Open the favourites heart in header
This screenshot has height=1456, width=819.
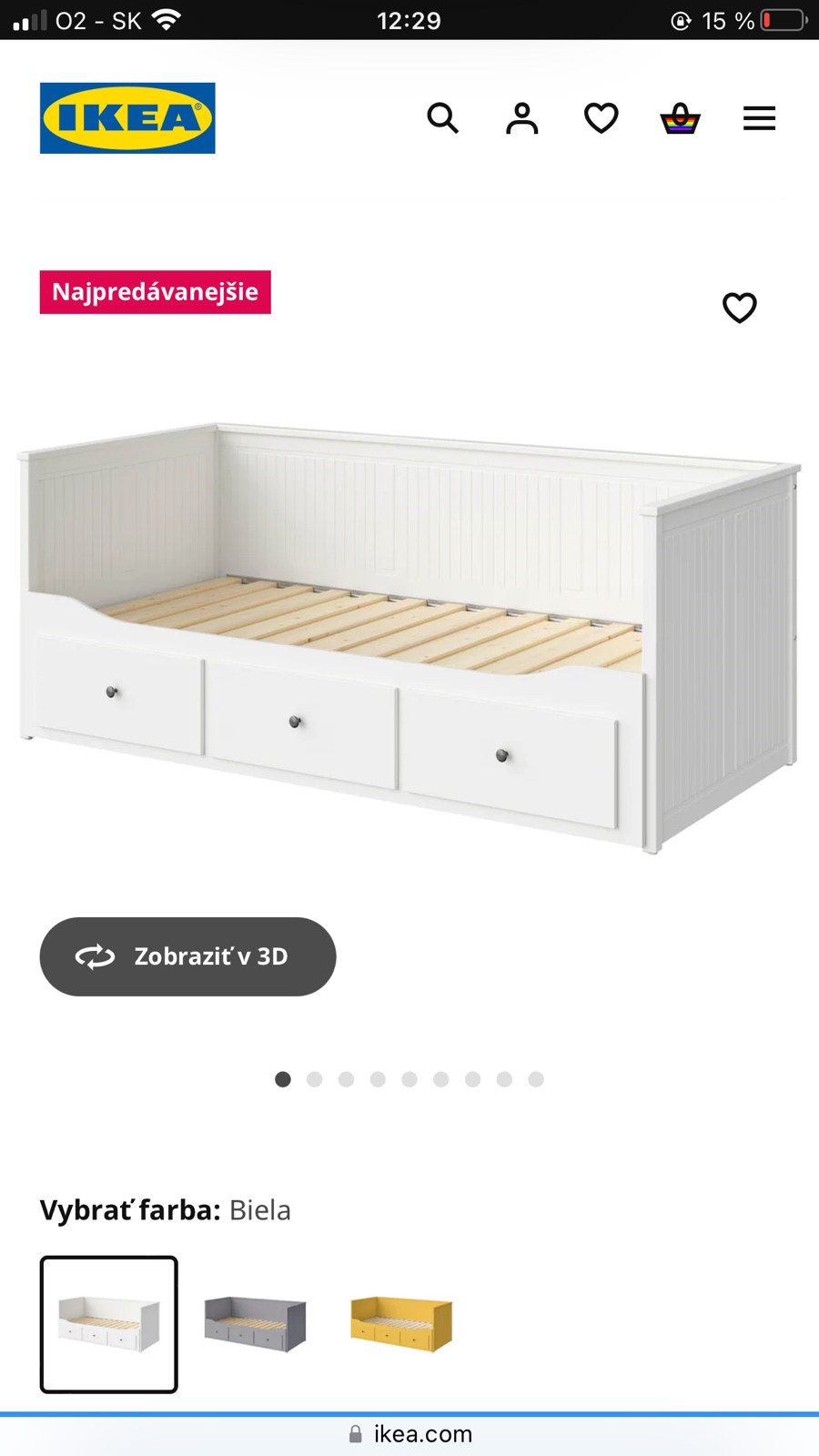601,118
